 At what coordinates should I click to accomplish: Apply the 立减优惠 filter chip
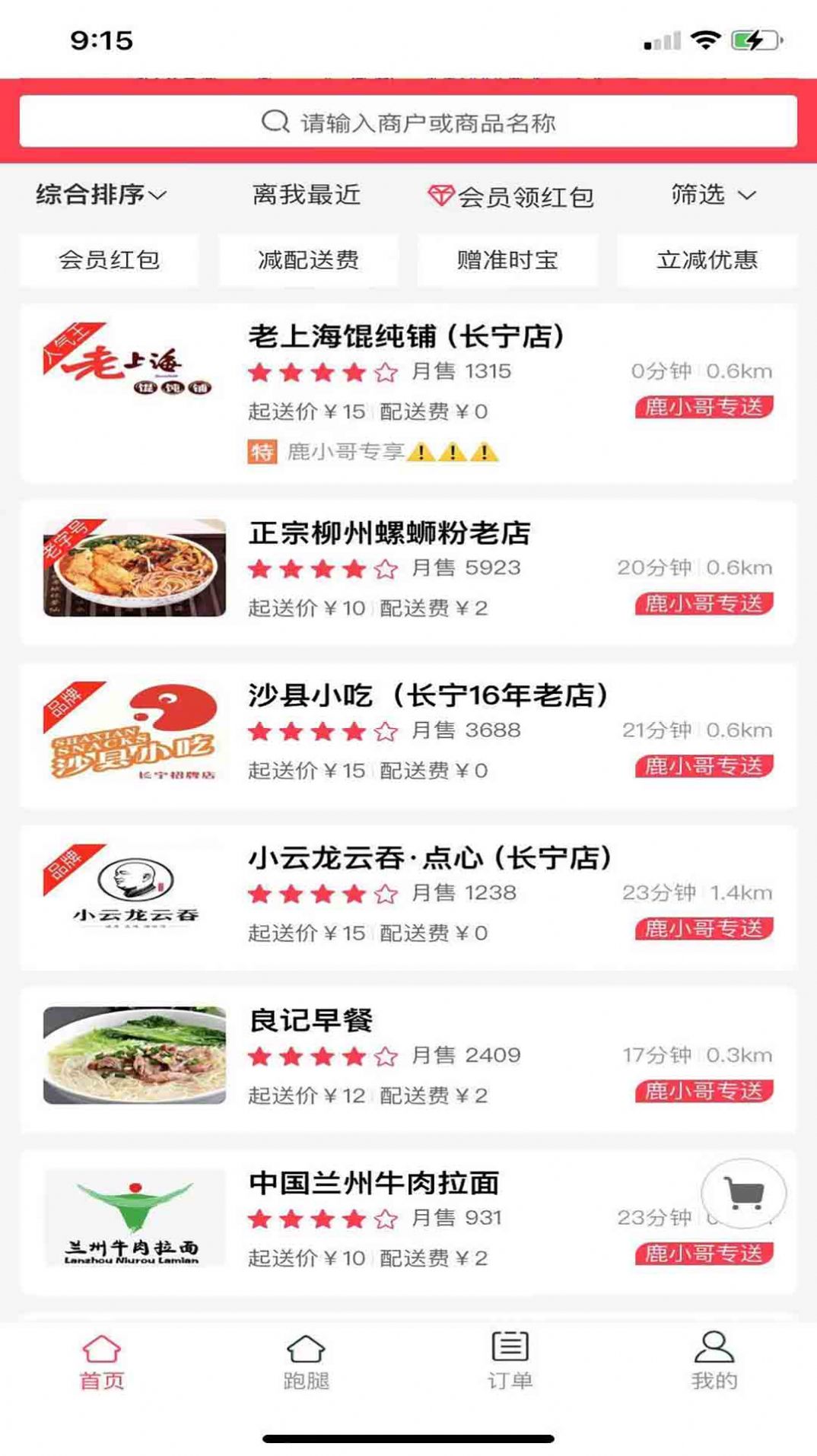[707, 260]
